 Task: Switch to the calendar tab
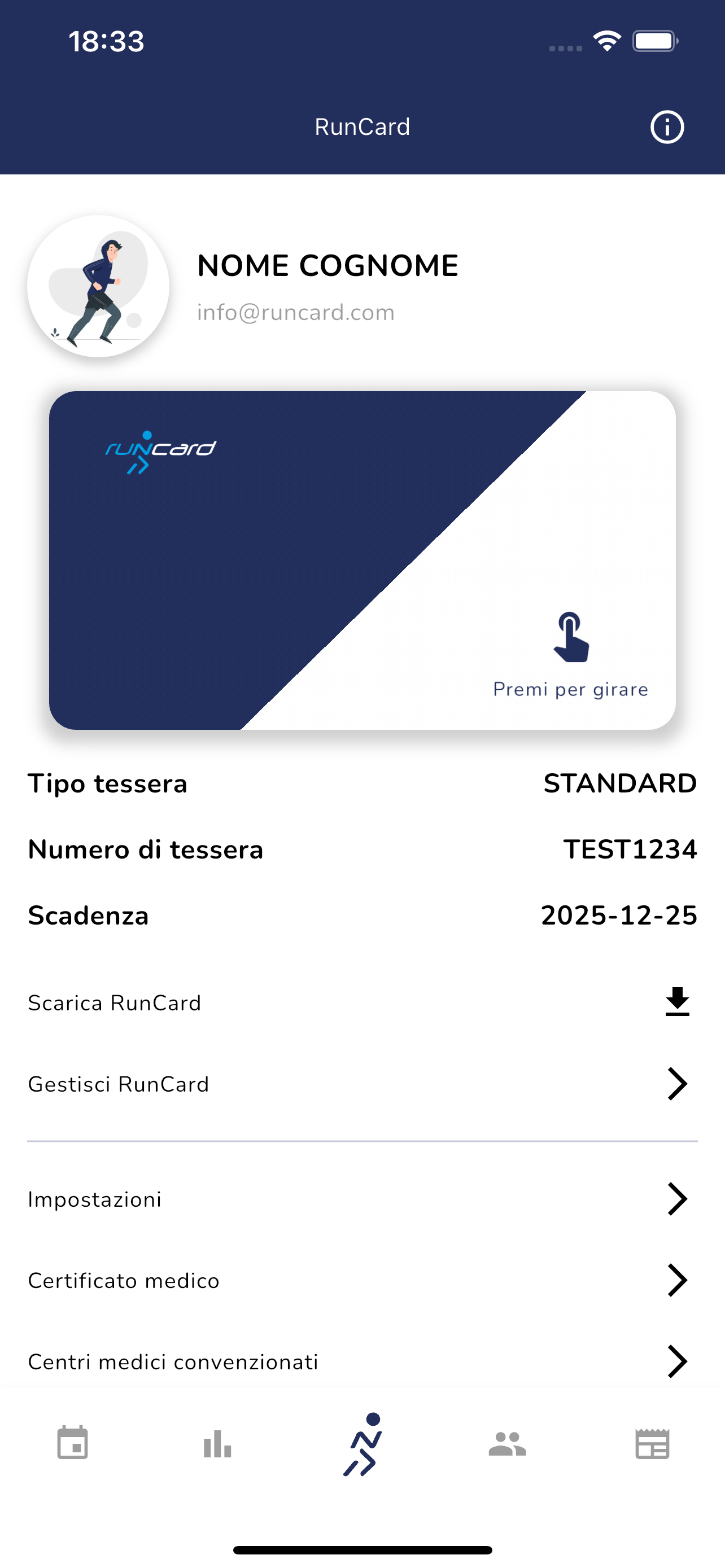click(x=72, y=1443)
